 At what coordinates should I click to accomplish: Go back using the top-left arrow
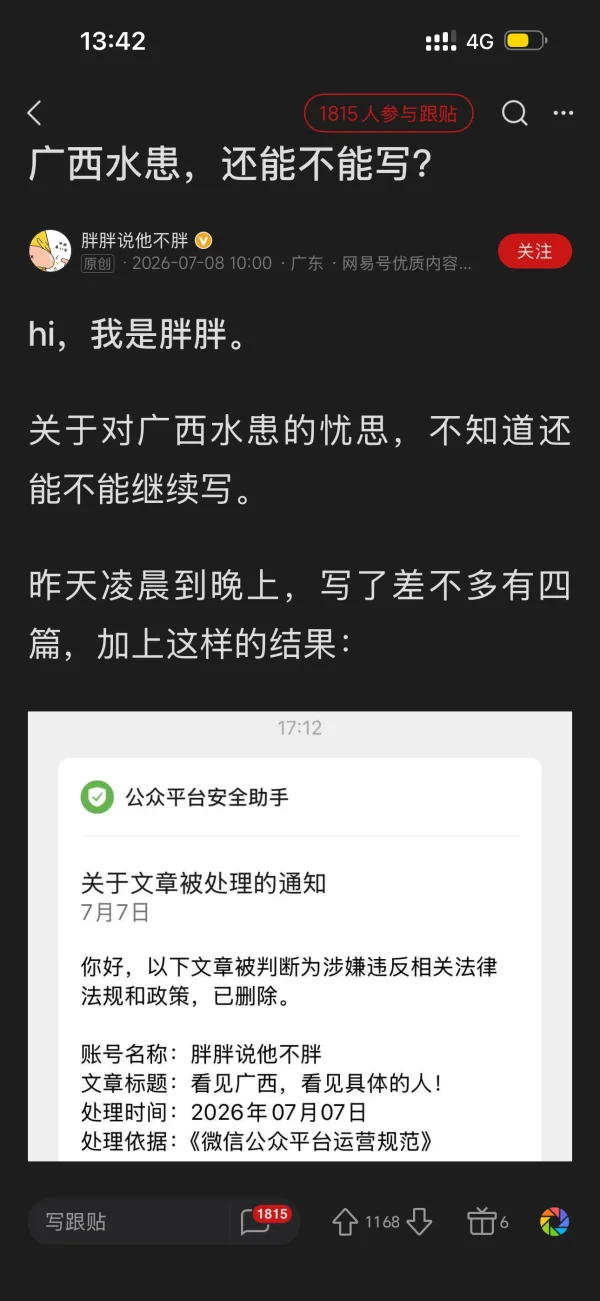tap(35, 113)
